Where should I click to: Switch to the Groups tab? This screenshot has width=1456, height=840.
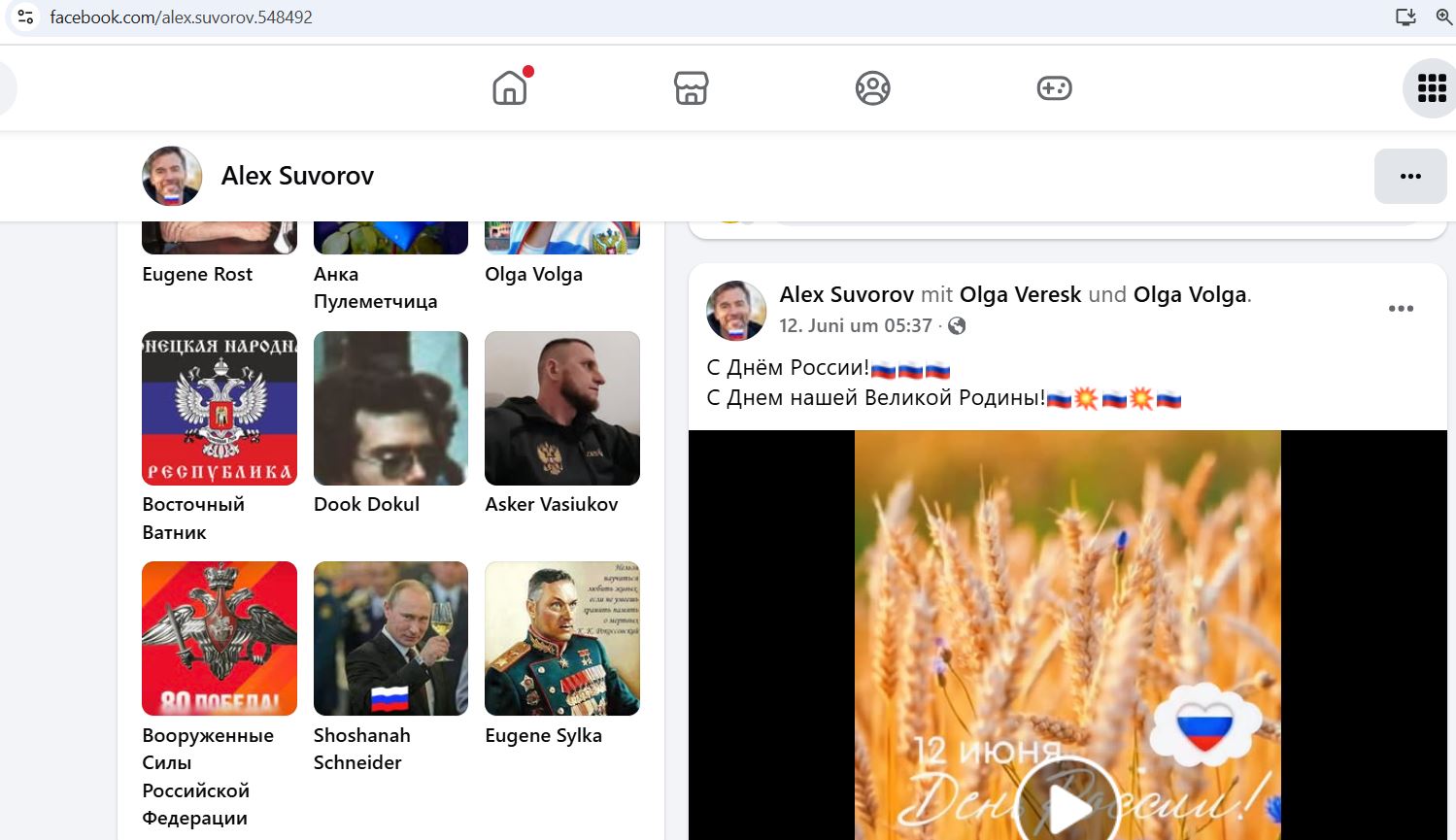point(872,88)
